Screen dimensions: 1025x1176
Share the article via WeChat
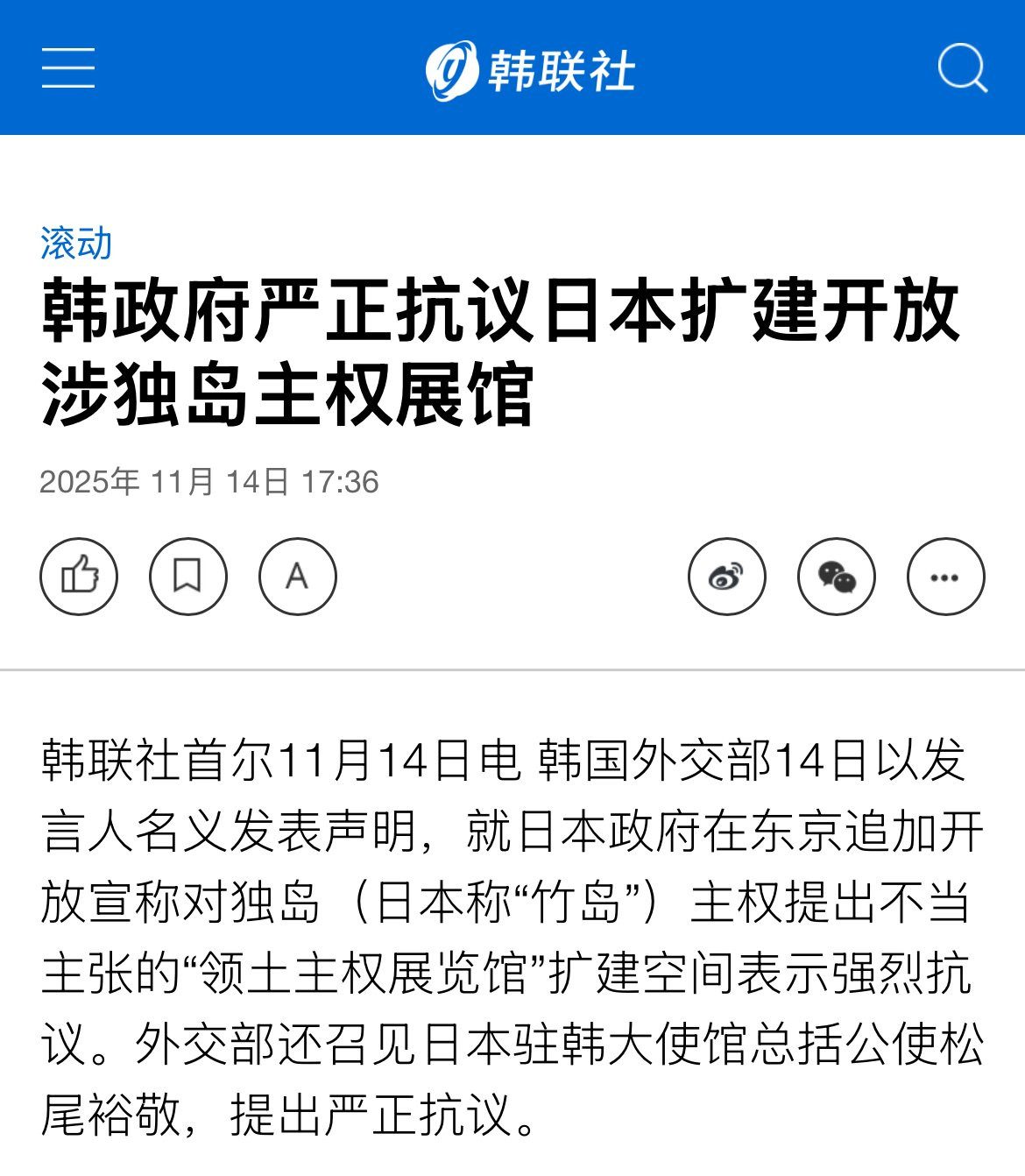[837, 577]
